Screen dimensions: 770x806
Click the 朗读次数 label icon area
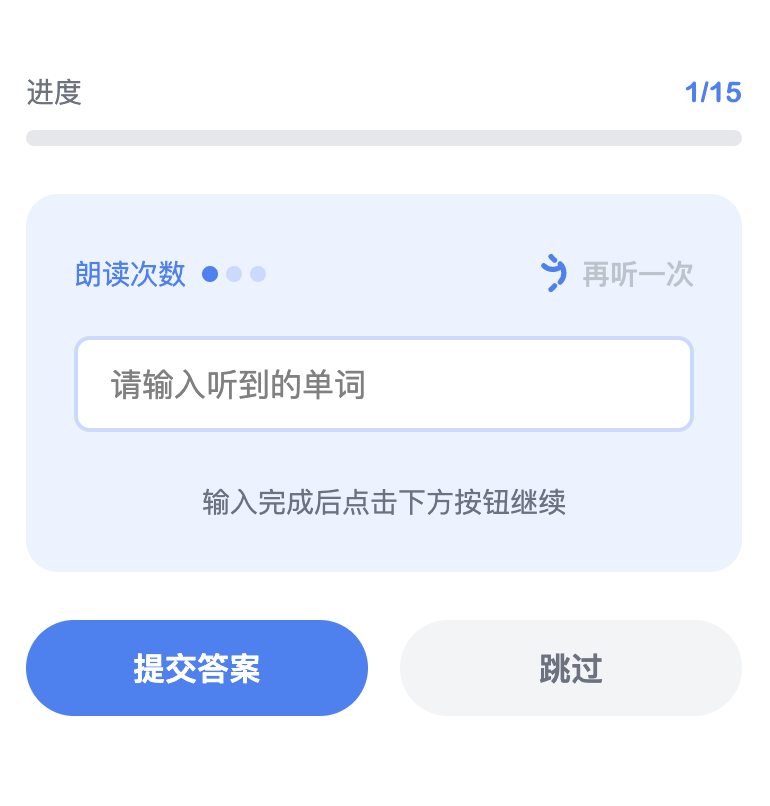click(130, 273)
